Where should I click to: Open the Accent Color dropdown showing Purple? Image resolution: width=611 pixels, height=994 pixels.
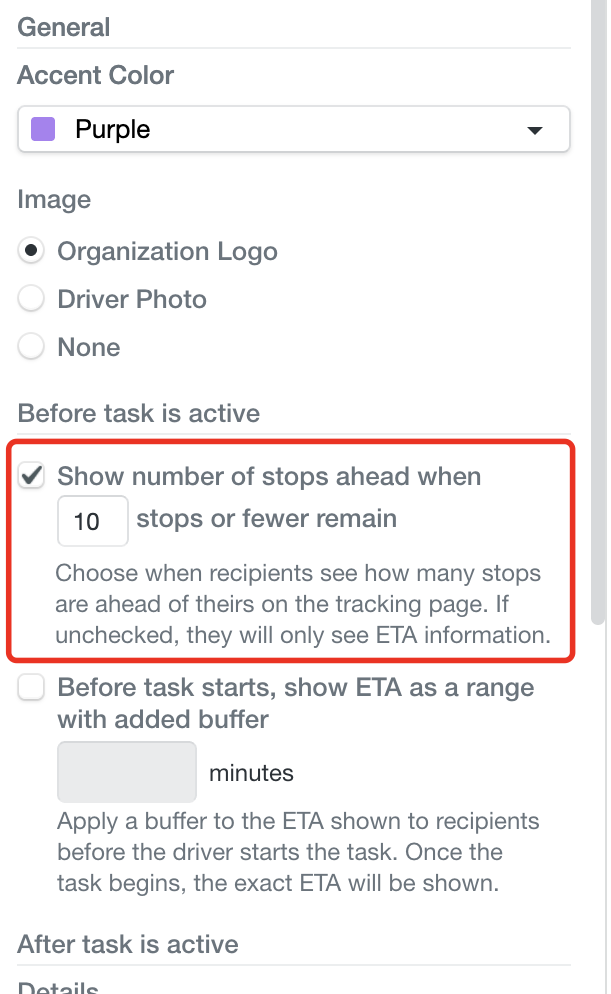(x=293, y=129)
